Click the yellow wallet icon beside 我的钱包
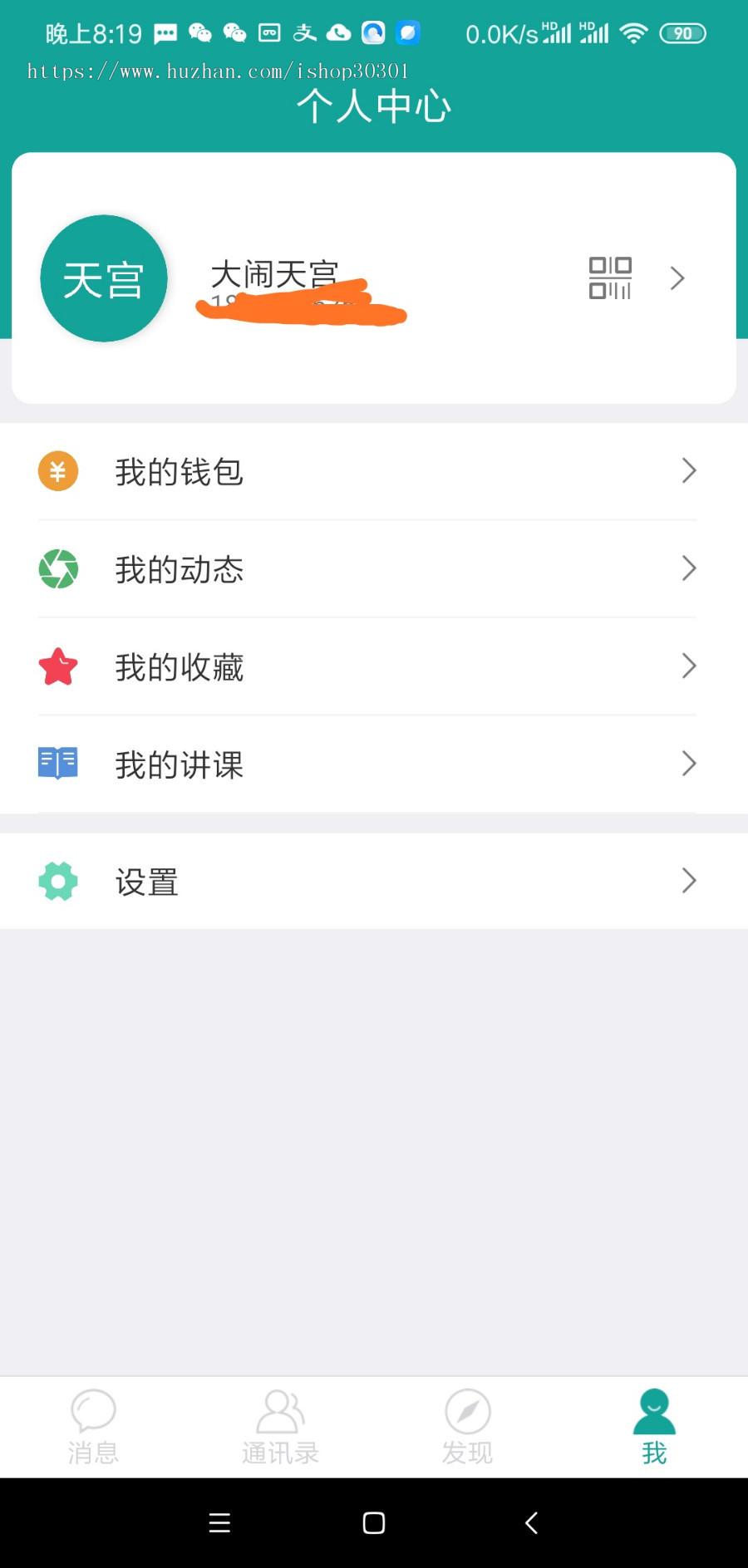The width and height of the screenshot is (748, 1568). point(57,470)
